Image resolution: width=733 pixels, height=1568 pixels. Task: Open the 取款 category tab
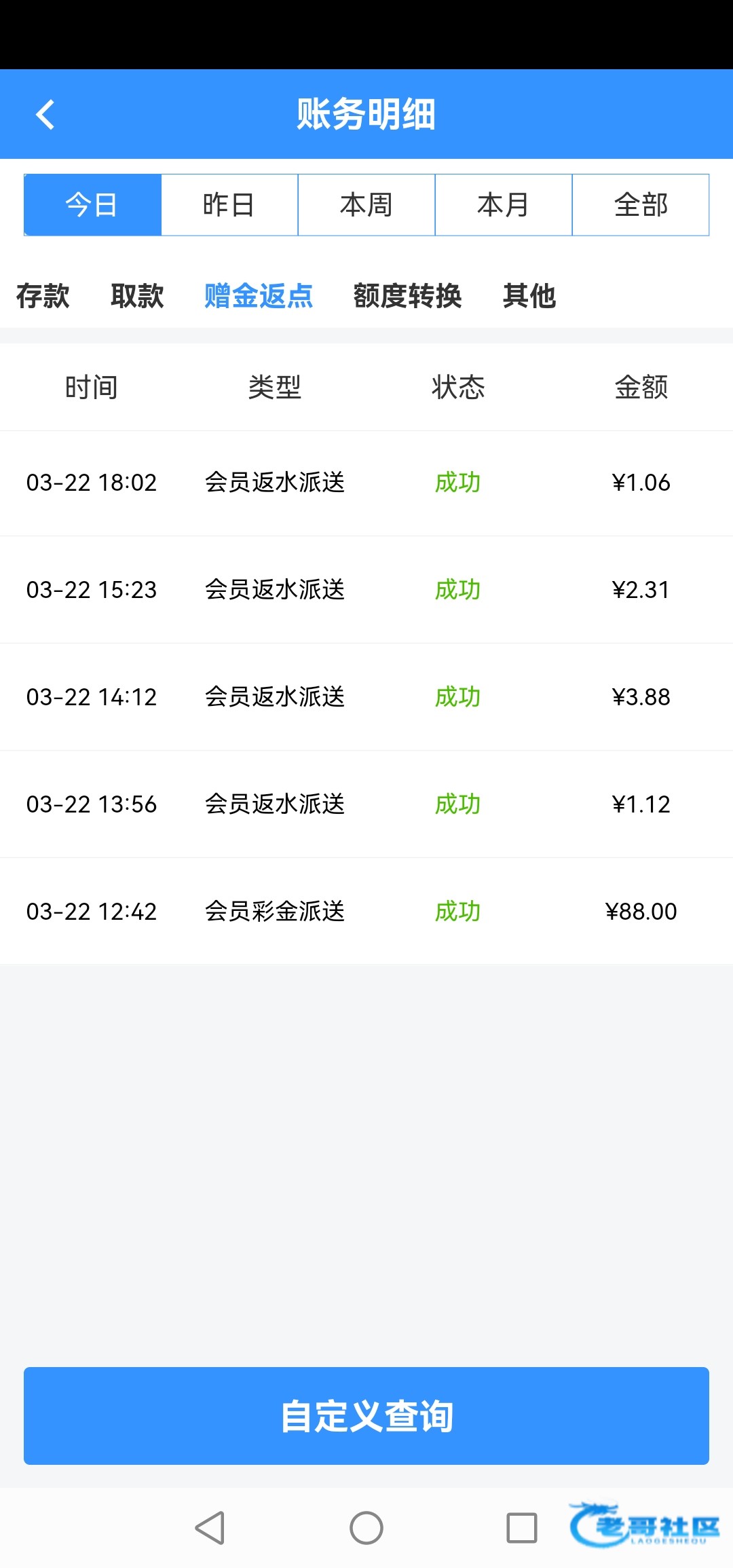137,296
